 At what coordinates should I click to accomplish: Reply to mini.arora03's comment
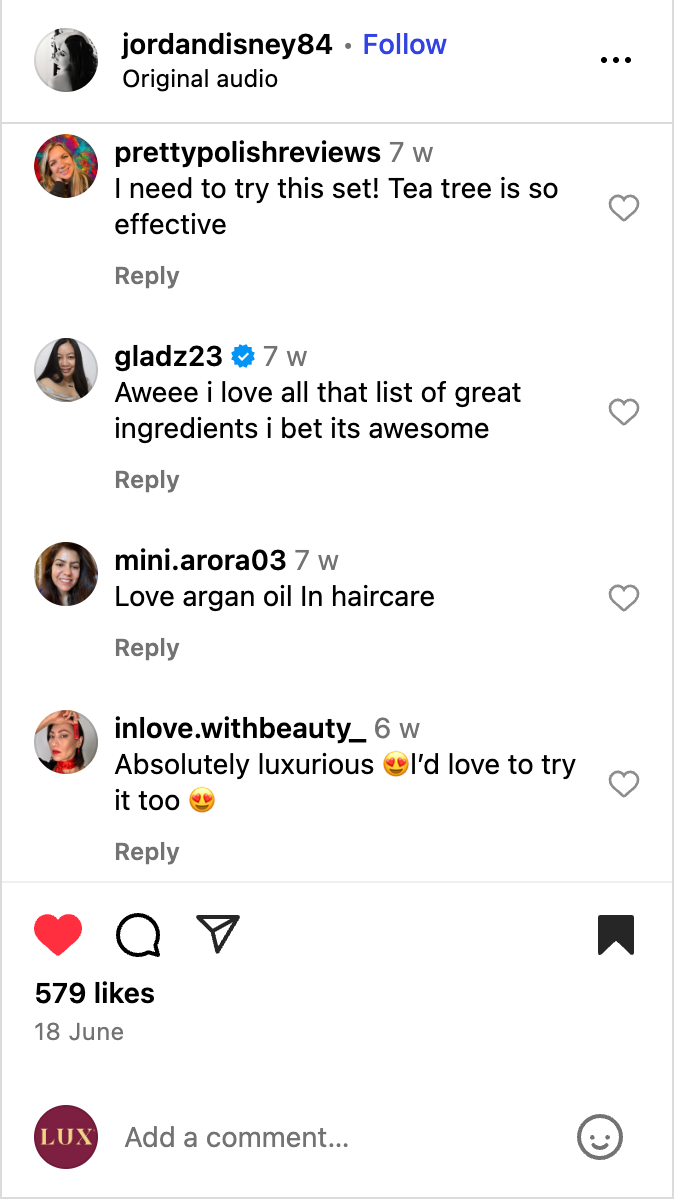point(147,648)
